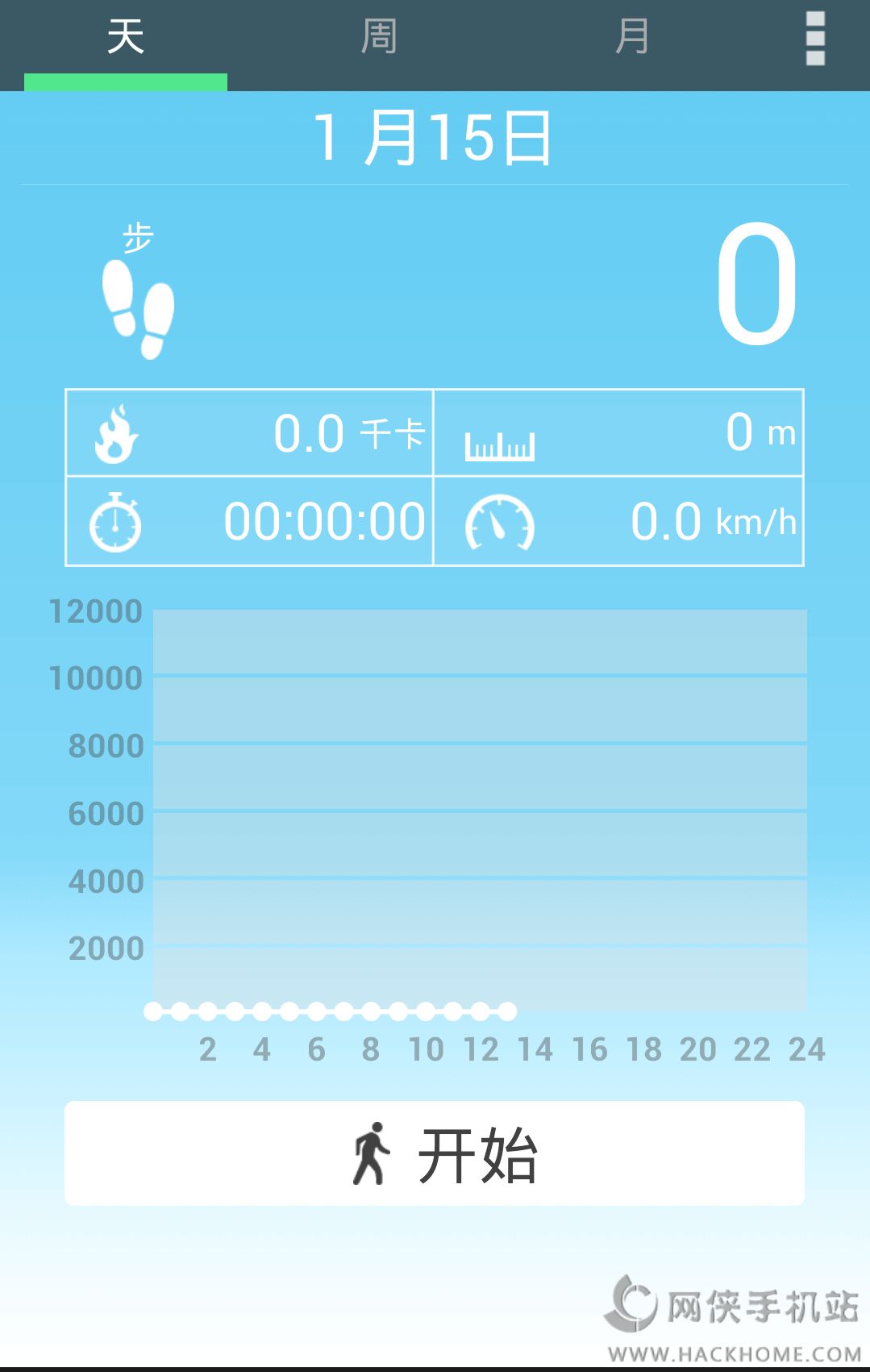Switch to the 天 (day) tab

click(x=126, y=38)
